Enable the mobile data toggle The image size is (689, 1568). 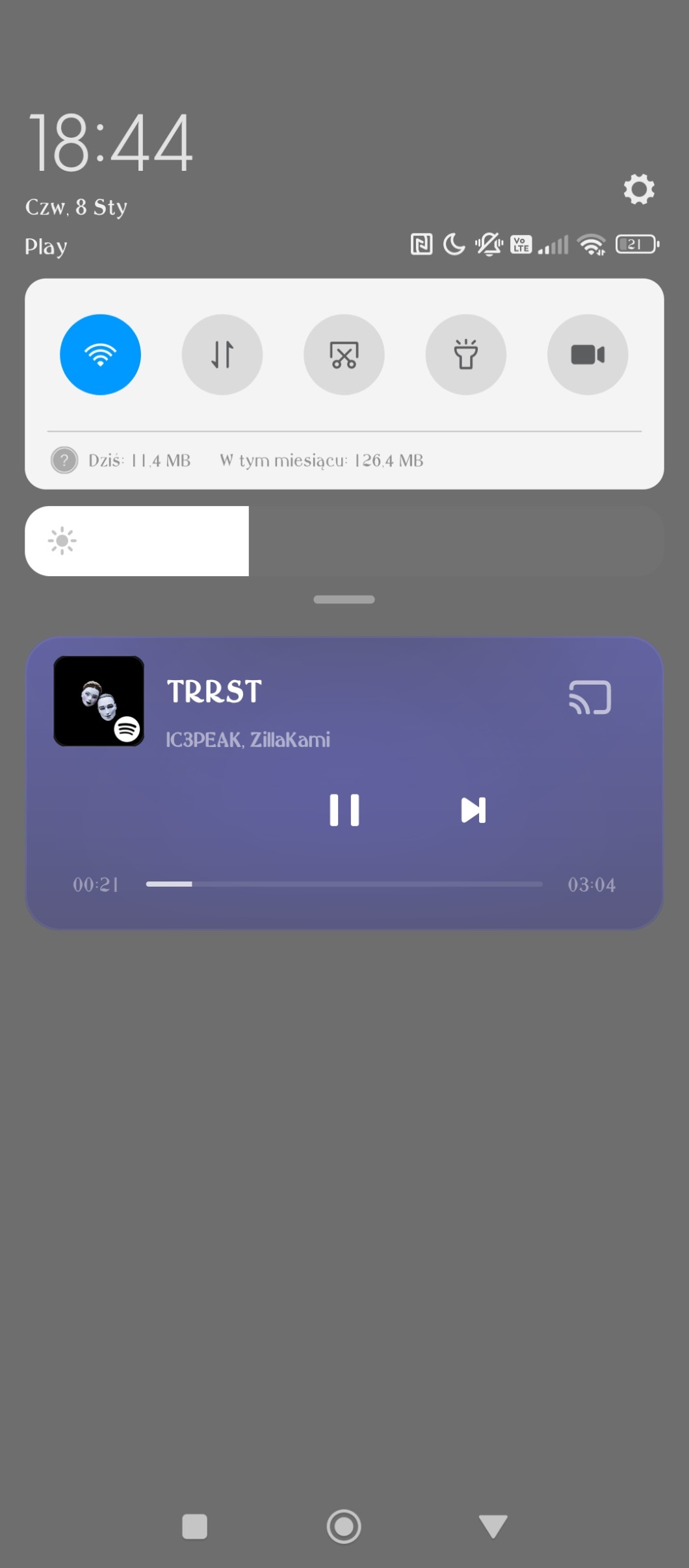coord(222,355)
